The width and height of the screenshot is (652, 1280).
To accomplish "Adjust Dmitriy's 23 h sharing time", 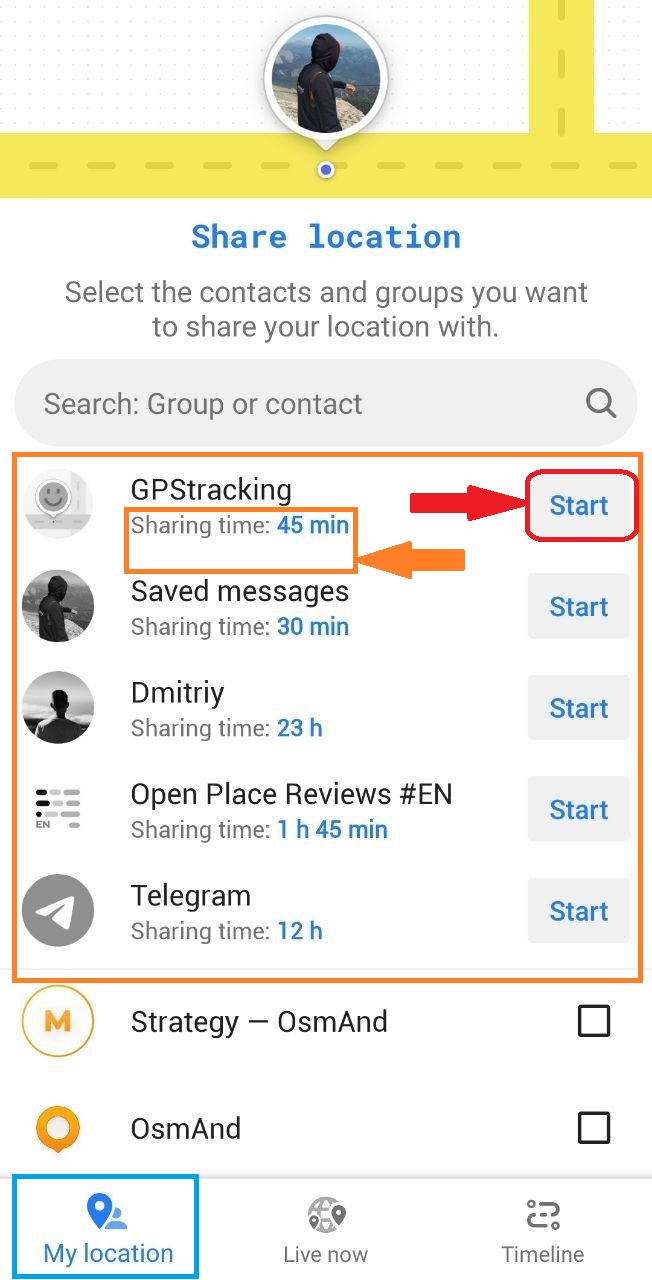I will click(299, 728).
